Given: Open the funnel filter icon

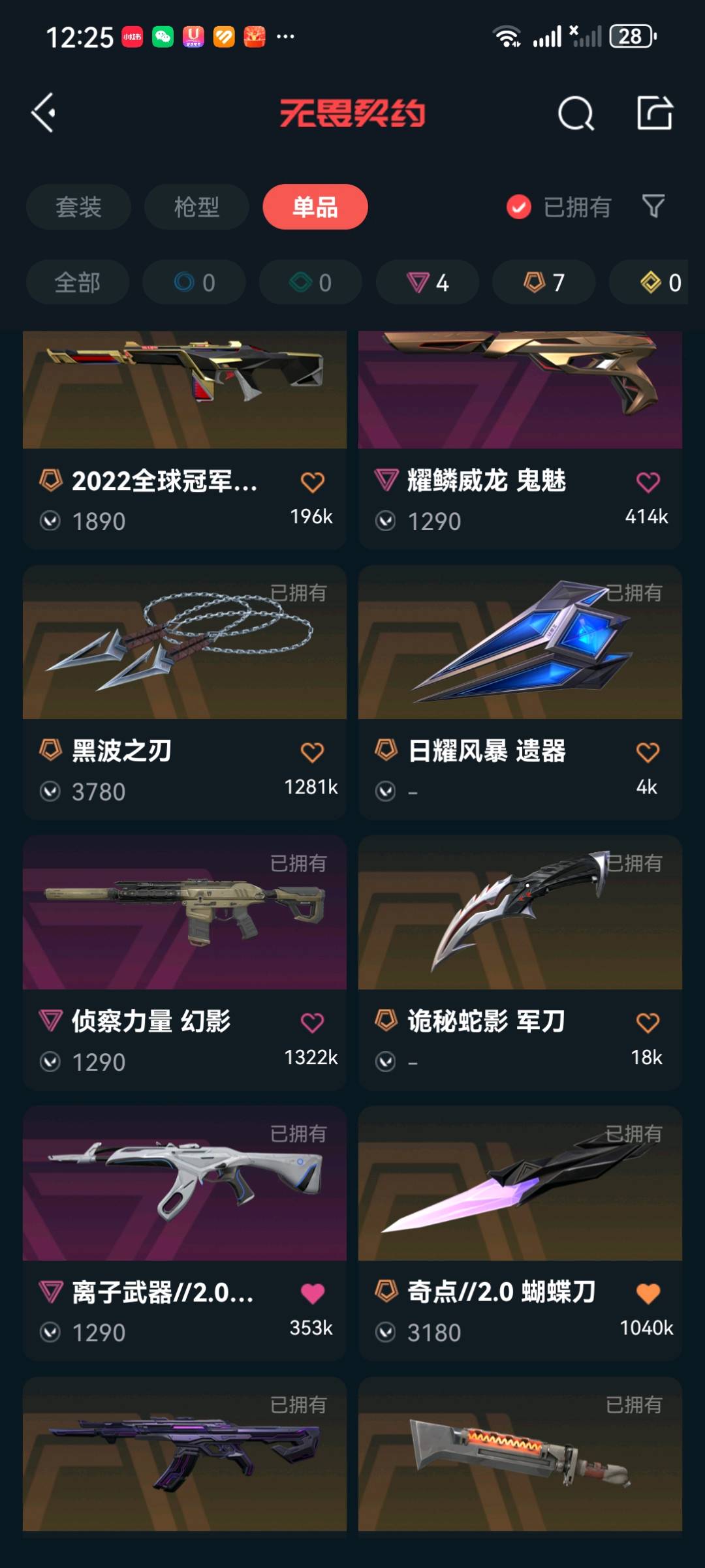Looking at the screenshot, I should coord(653,207).
